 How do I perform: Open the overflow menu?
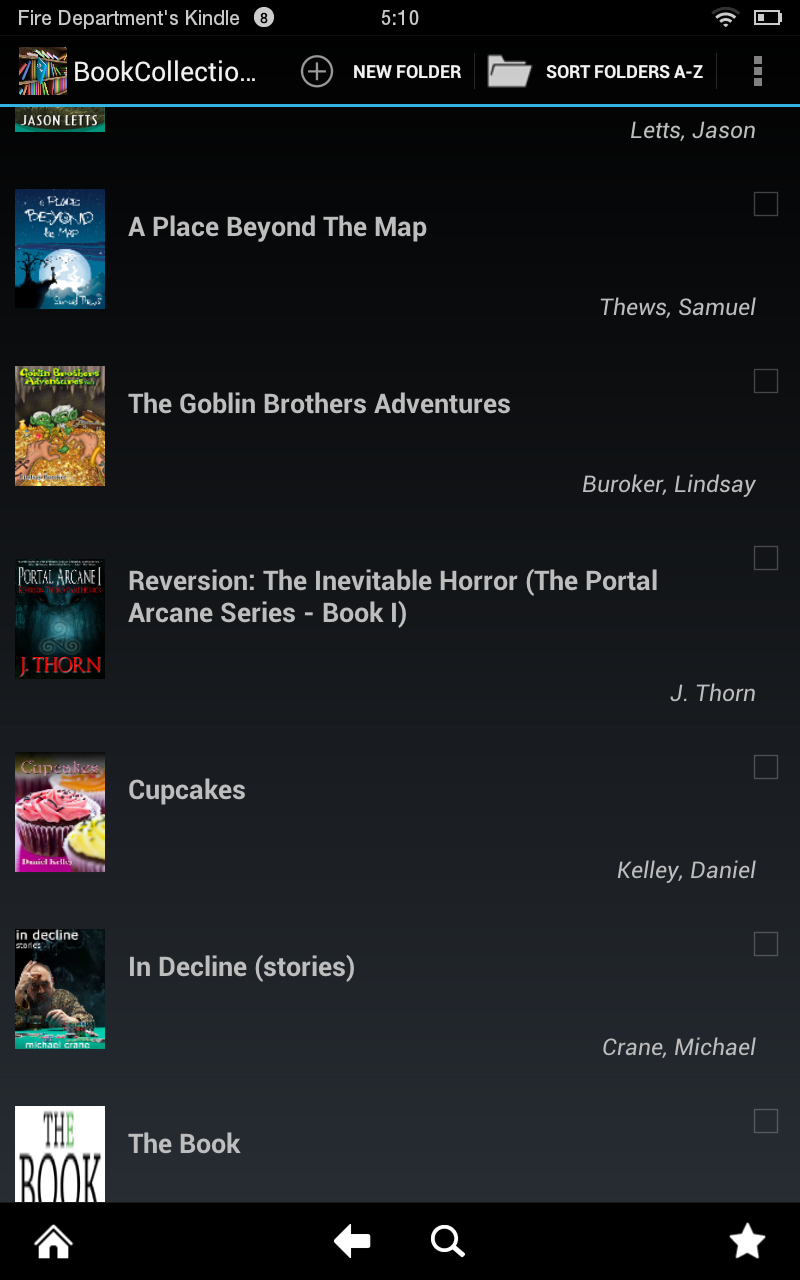point(757,72)
